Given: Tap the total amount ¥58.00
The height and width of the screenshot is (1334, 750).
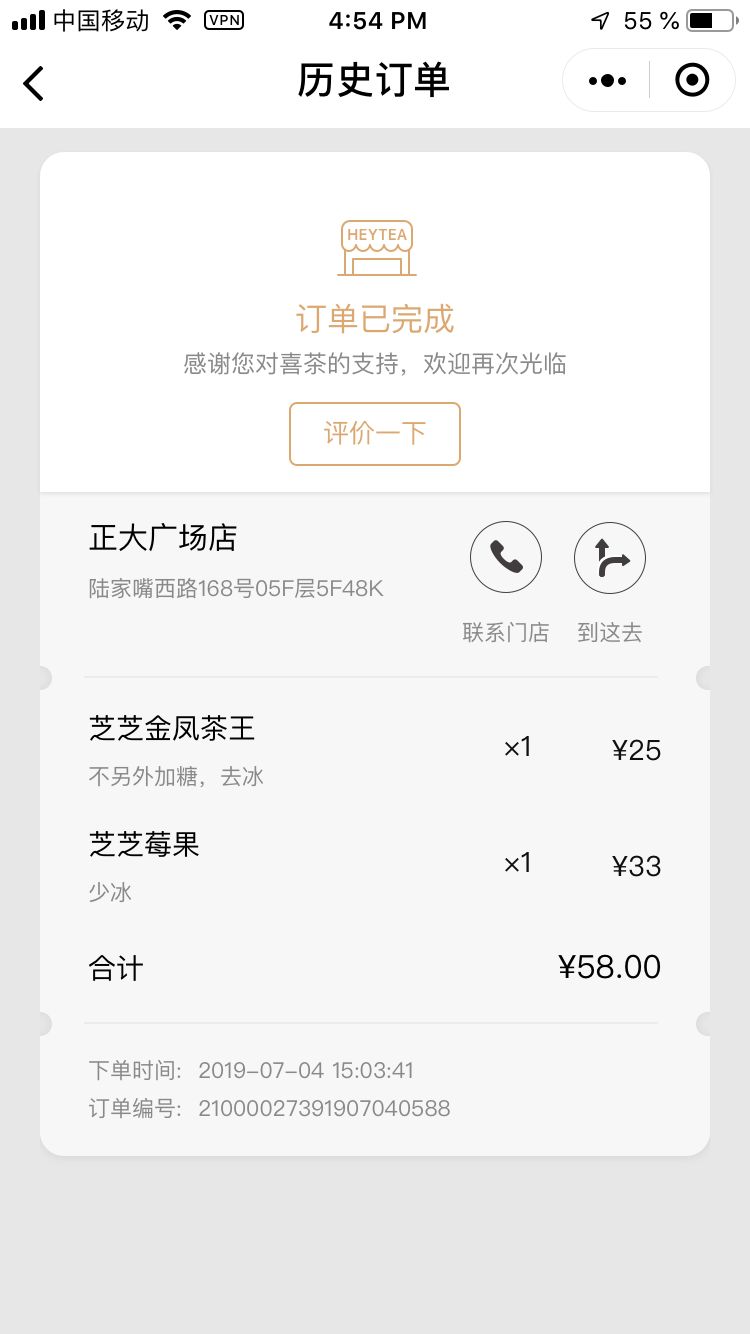Looking at the screenshot, I should pos(610,966).
